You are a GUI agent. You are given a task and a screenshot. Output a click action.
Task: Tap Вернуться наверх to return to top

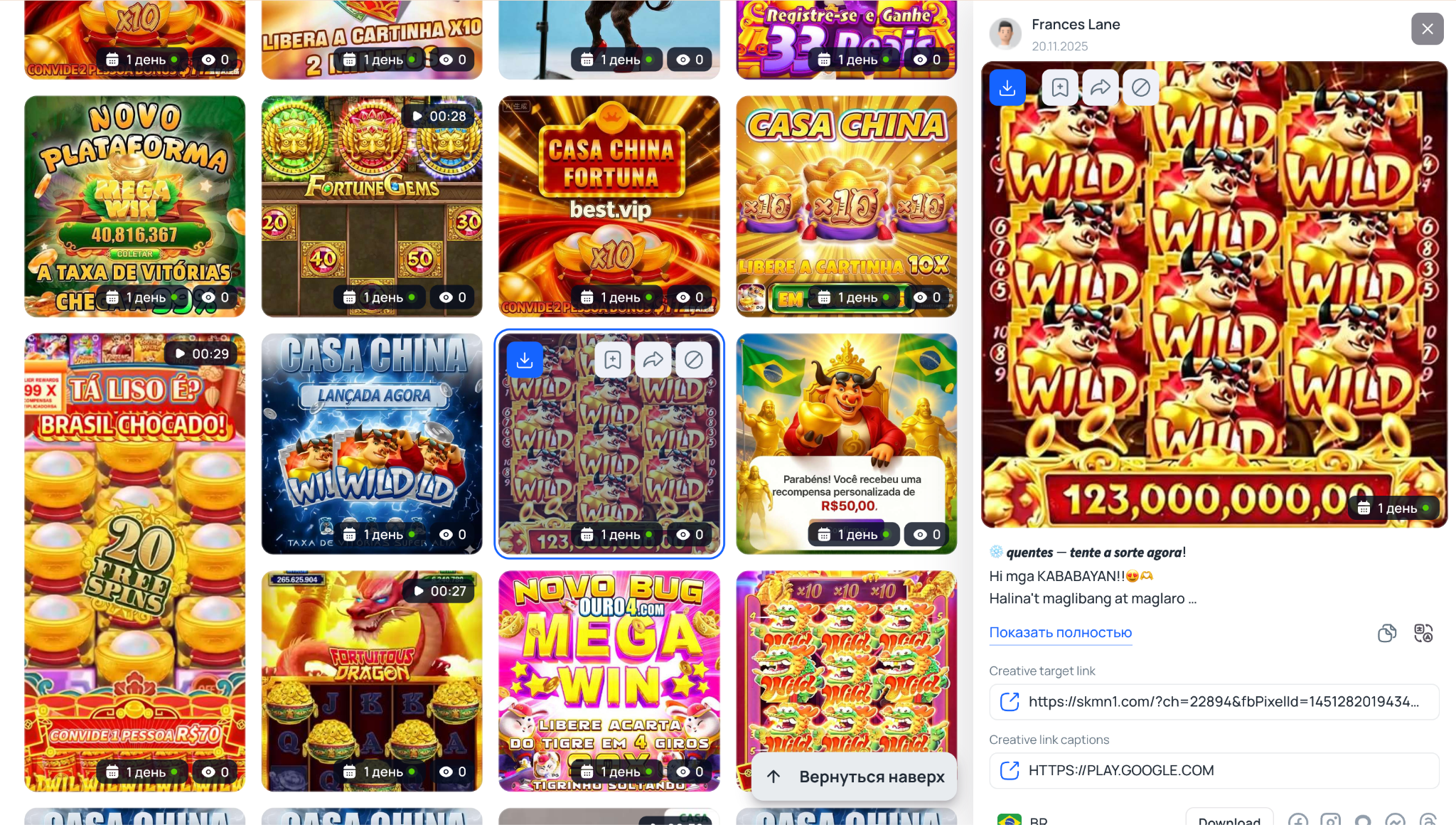854,777
